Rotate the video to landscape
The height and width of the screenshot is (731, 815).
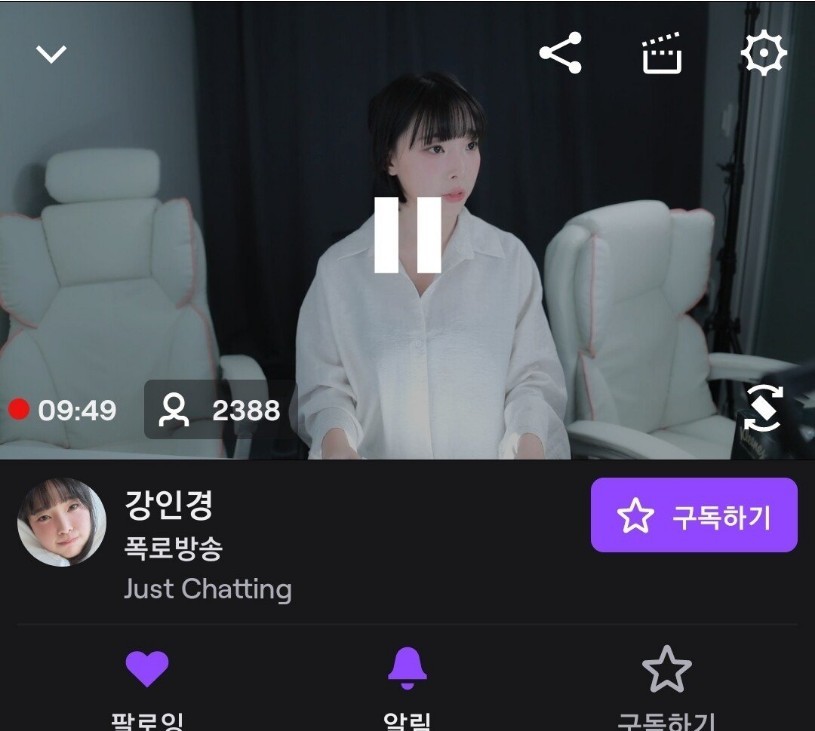tap(763, 408)
